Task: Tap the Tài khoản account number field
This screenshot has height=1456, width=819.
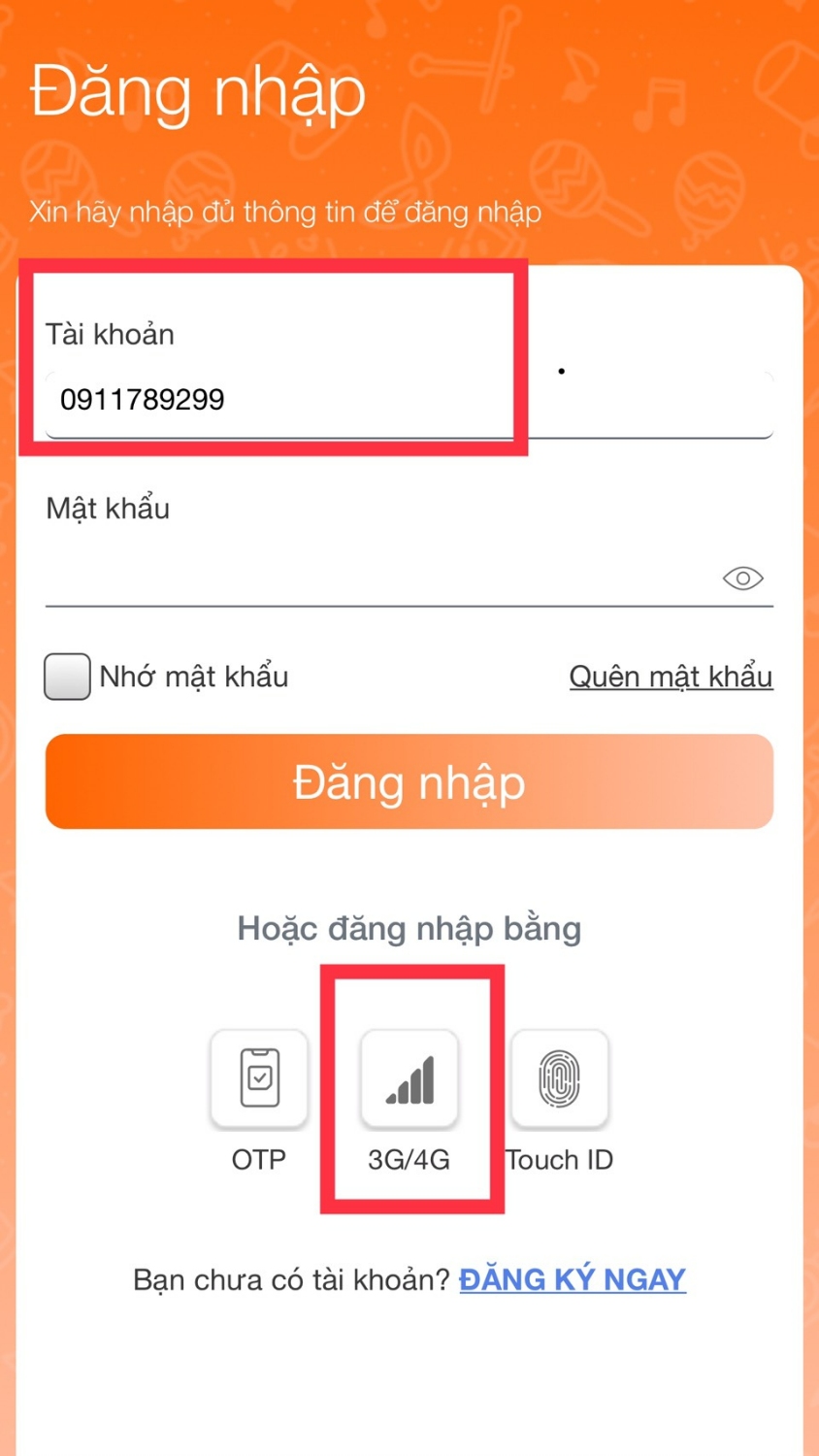Action: click(409, 401)
